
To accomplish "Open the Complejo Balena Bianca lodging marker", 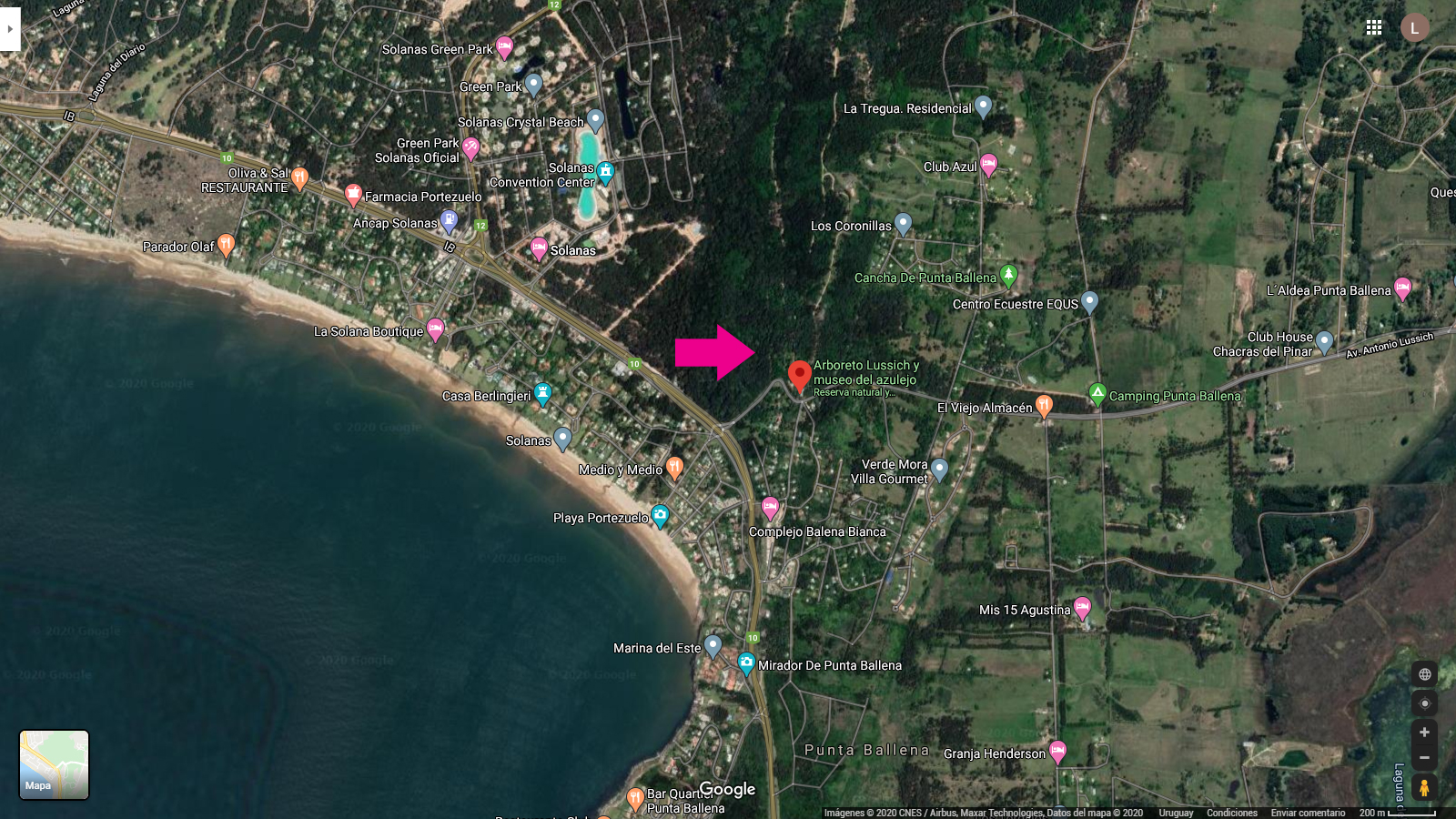I will [770, 507].
